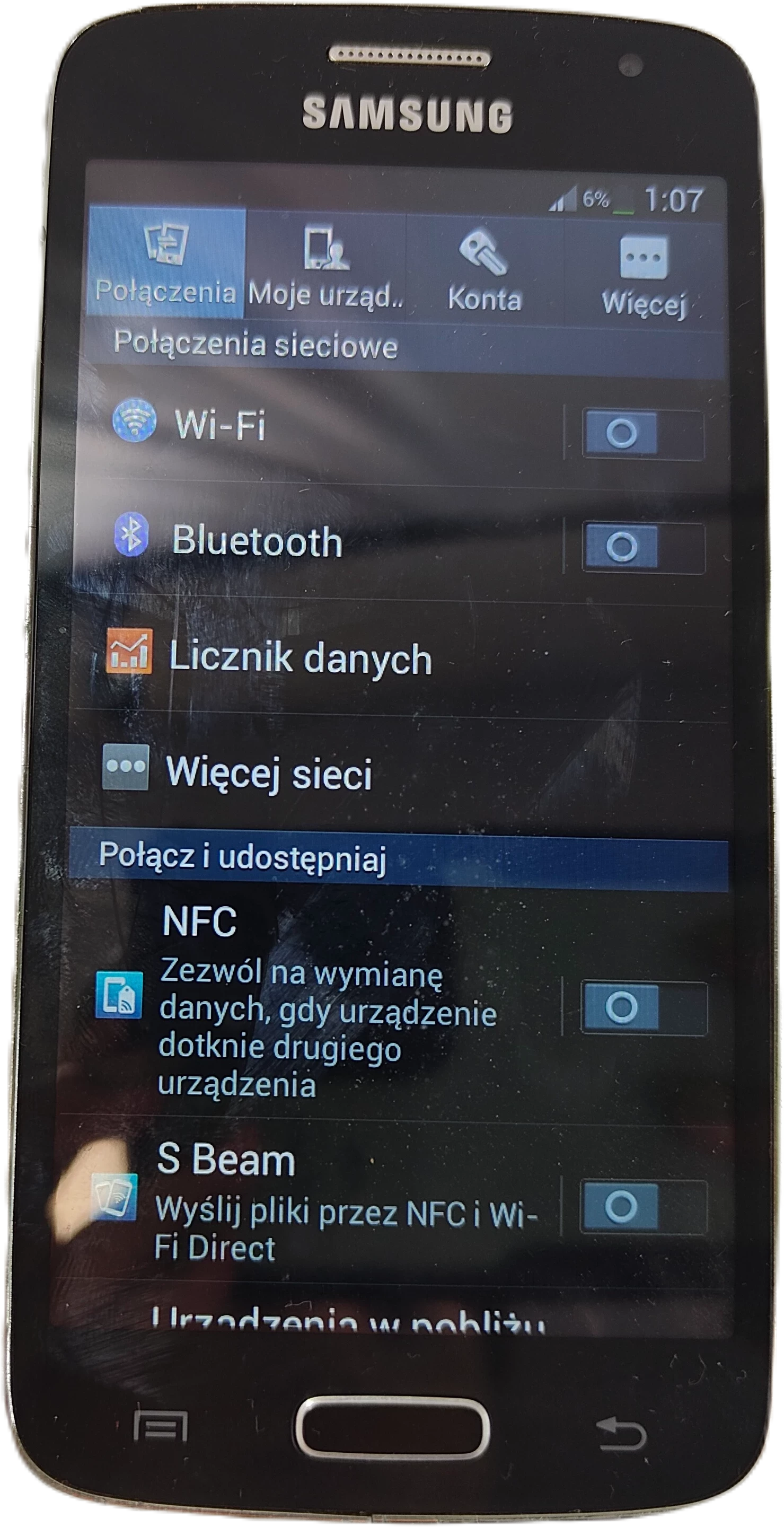Image resolution: width=784 pixels, height=1527 pixels.
Task: Open the options menu key
Action: point(160,1427)
